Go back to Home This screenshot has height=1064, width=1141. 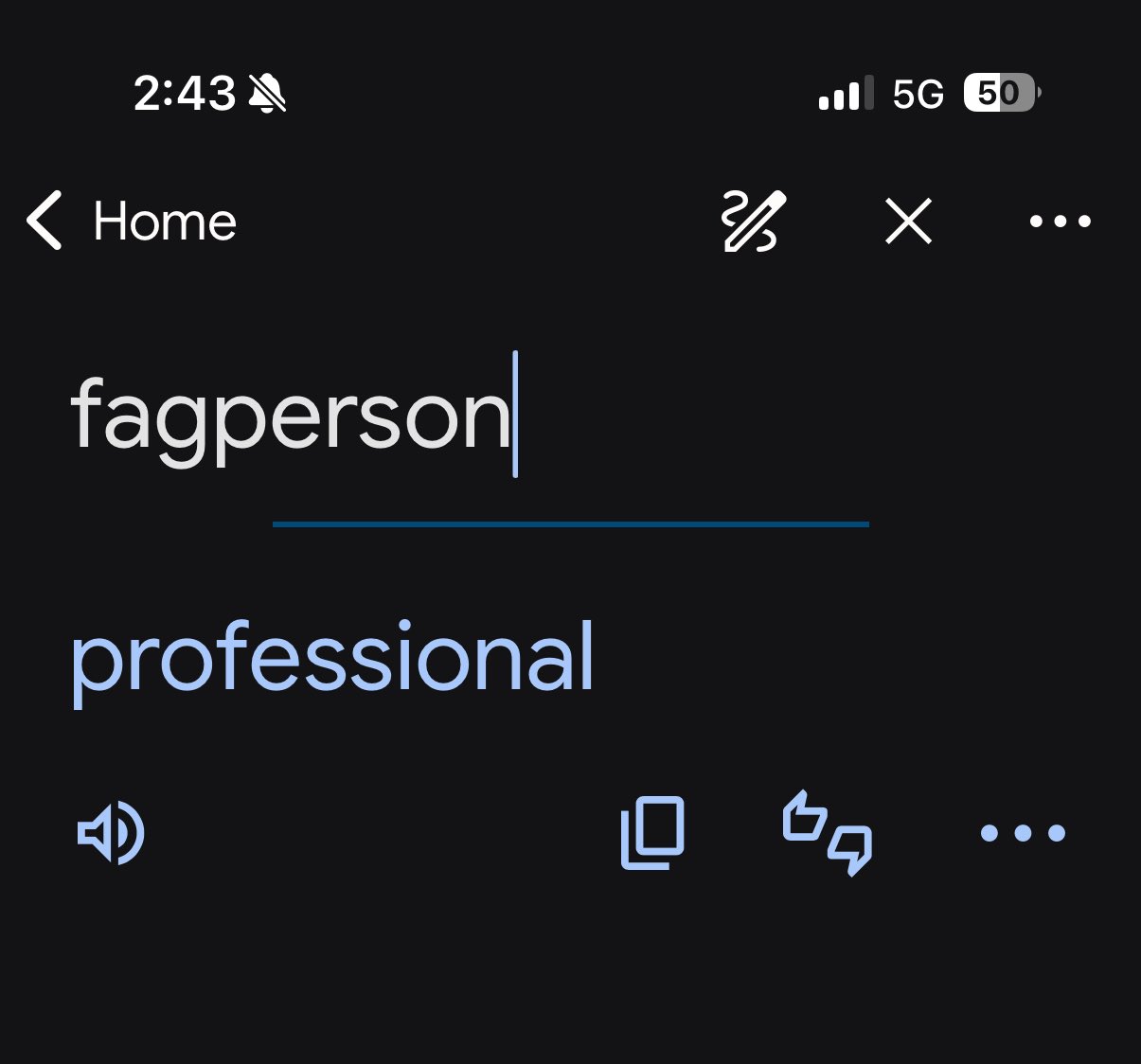point(132,222)
